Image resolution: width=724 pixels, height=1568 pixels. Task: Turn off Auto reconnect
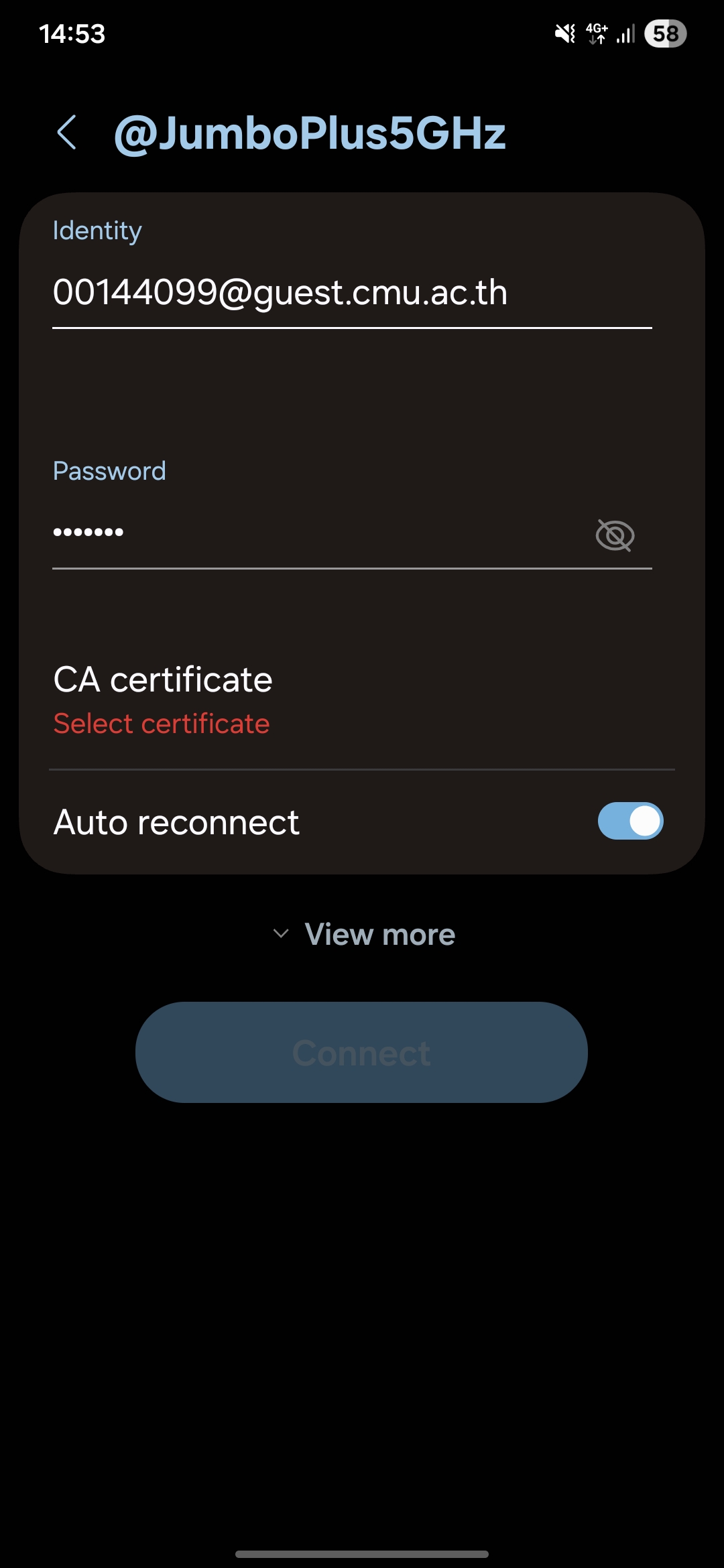click(629, 822)
